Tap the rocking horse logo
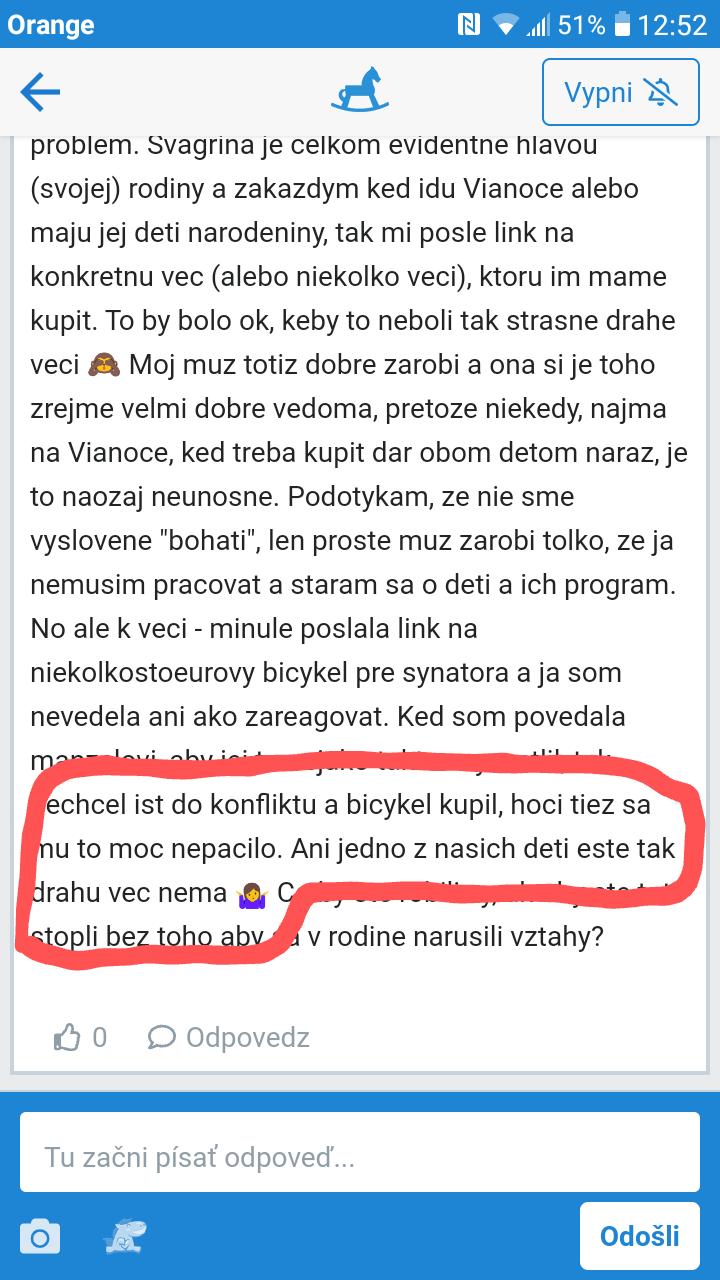 (x=359, y=91)
